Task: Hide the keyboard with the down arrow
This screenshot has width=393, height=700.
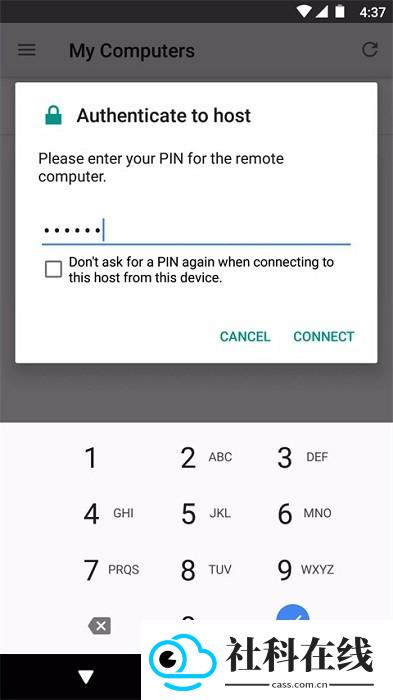Action: click(x=86, y=677)
